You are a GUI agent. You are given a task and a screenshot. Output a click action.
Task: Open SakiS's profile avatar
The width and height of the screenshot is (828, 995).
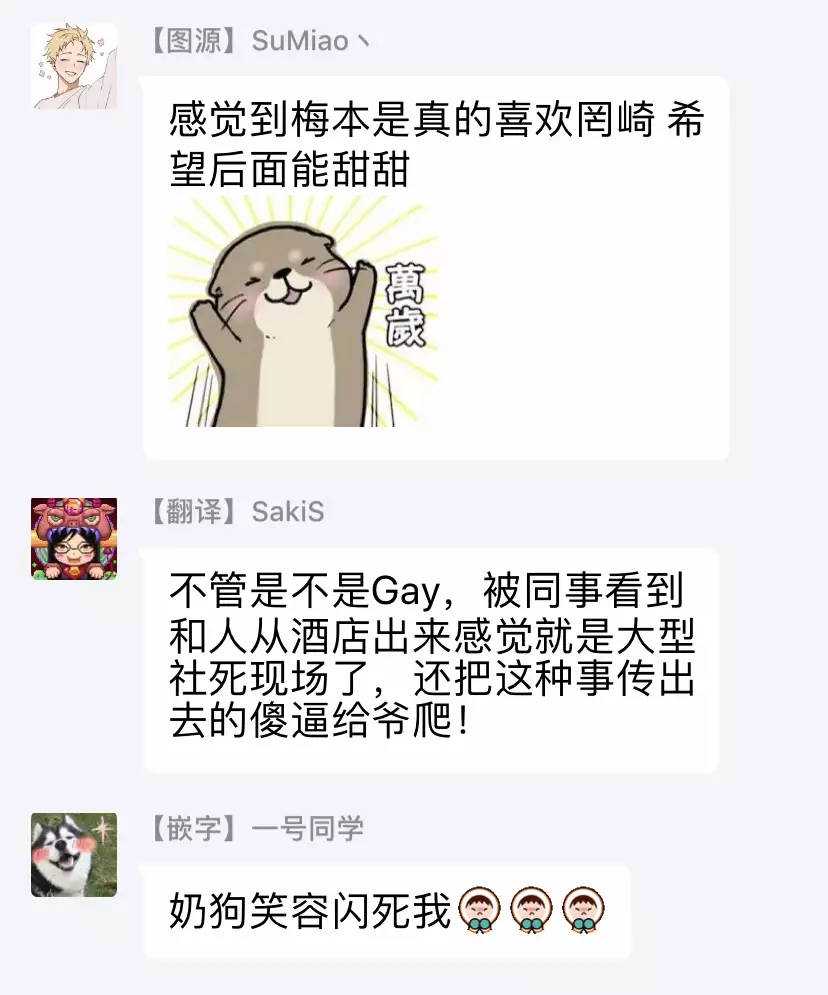click(73, 539)
